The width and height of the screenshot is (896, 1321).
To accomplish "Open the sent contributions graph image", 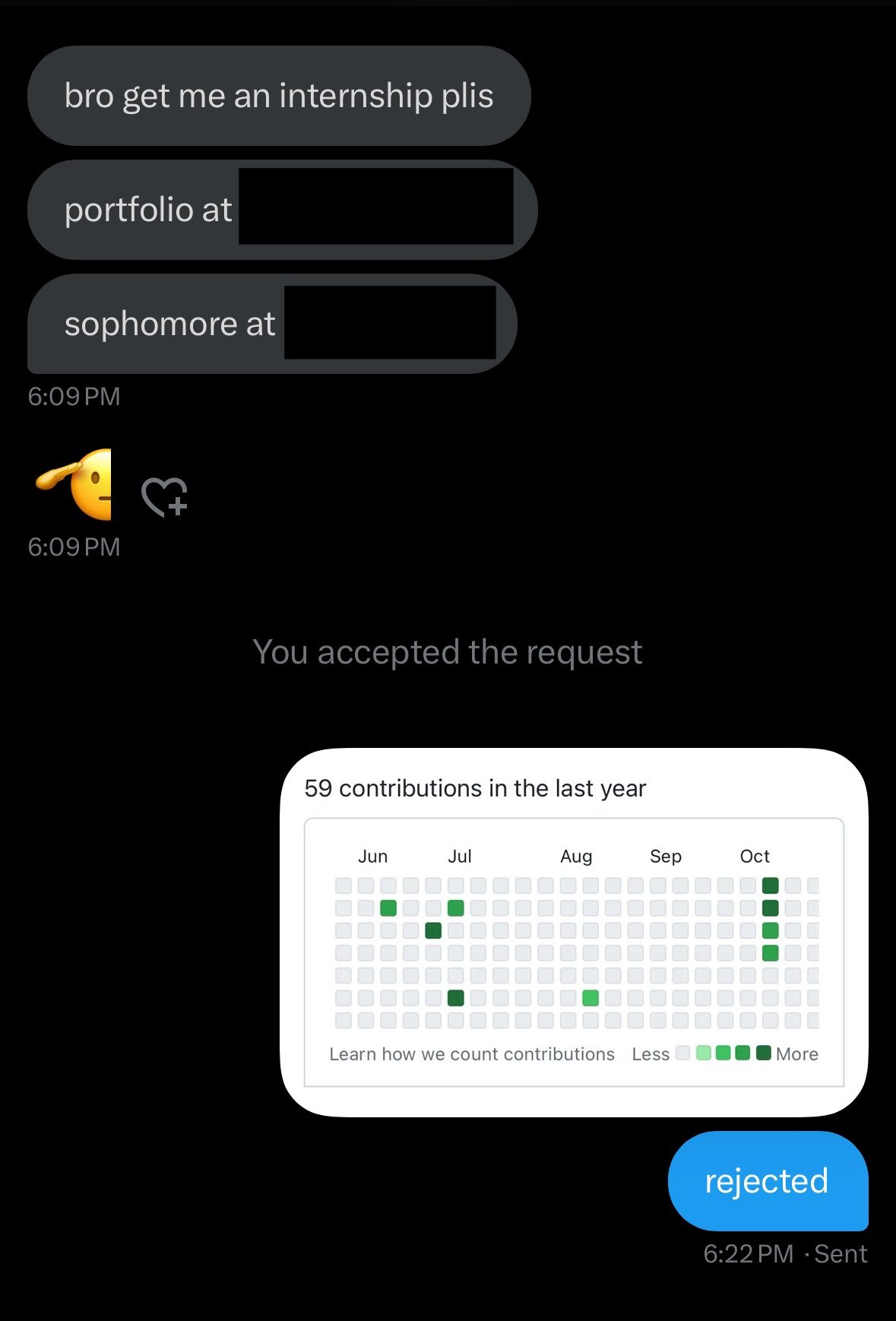I will click(x=574, y=932).
